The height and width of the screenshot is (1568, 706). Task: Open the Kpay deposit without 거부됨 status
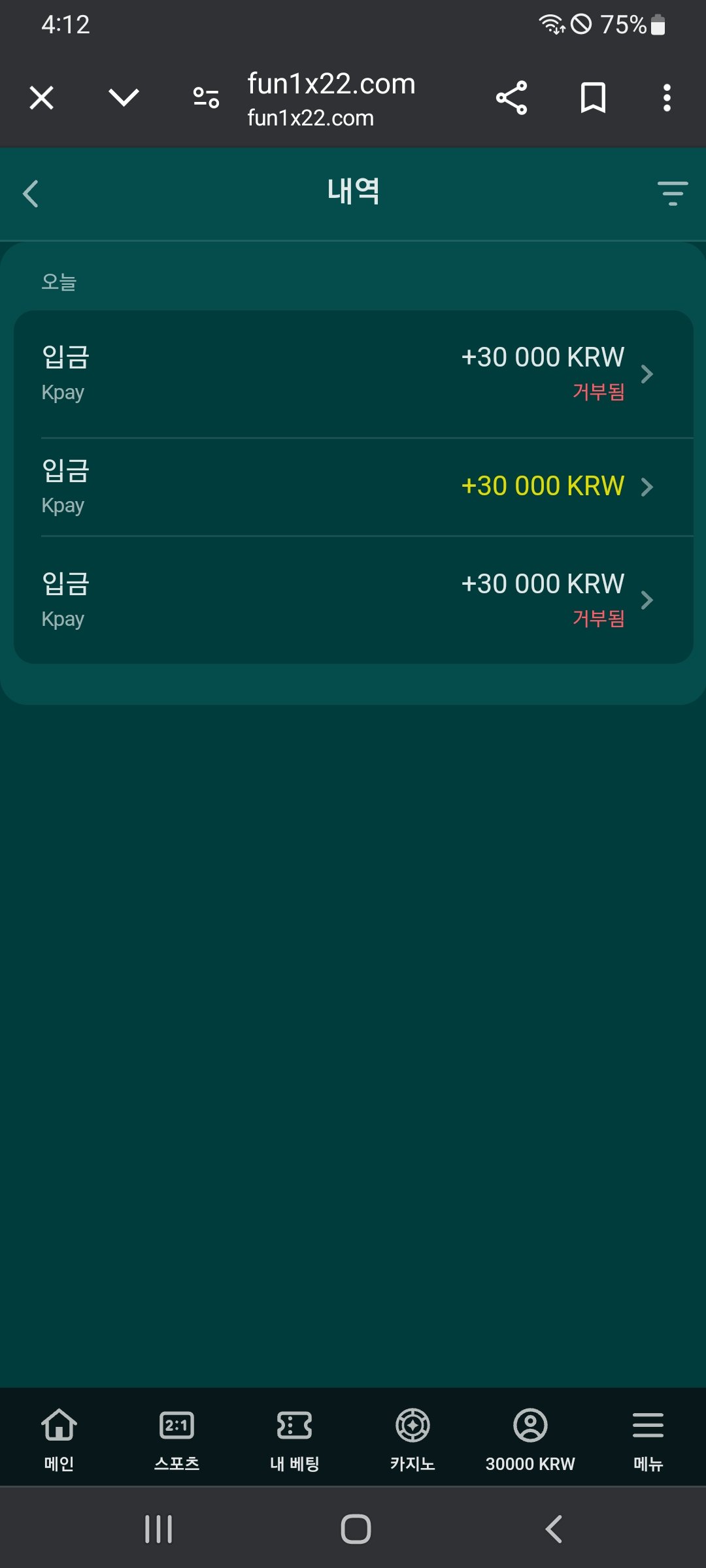coord(353,487)
